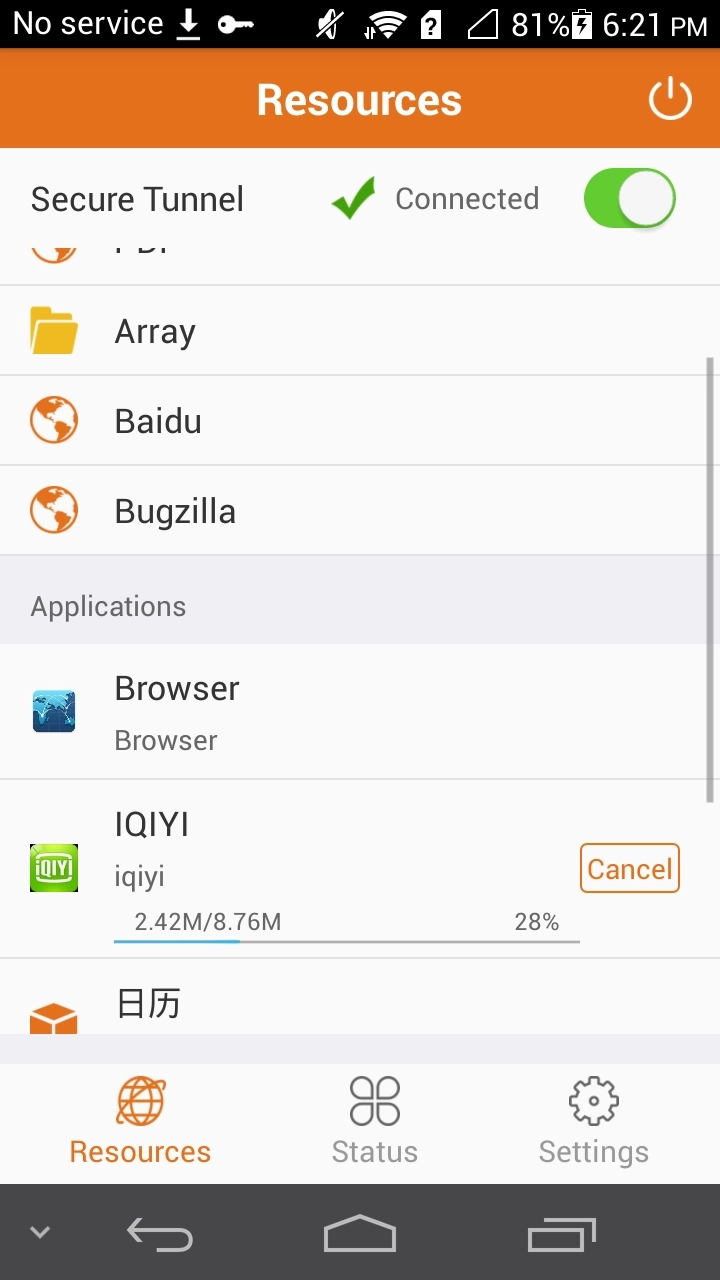Viewport: 720px width, 1280px height.
Task: Open the Baidu web resource globe icon
Action: pyautogui.click(x=53, y=420)
